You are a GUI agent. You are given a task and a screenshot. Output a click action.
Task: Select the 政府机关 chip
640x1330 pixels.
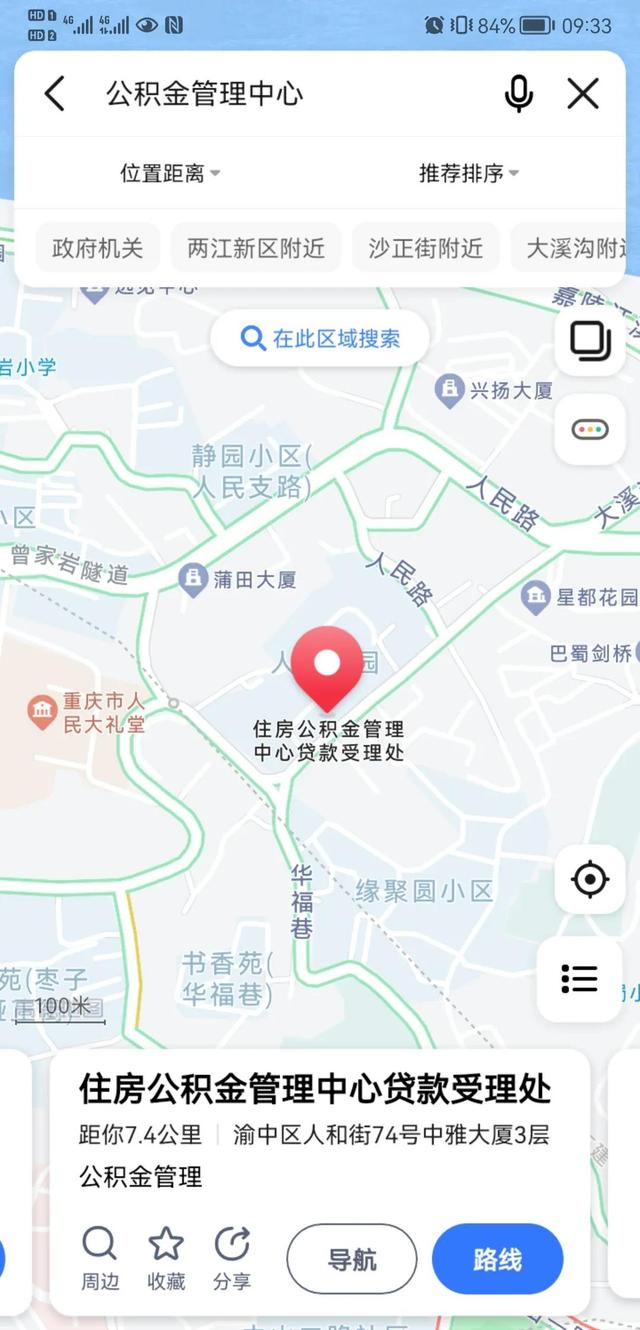98,248
